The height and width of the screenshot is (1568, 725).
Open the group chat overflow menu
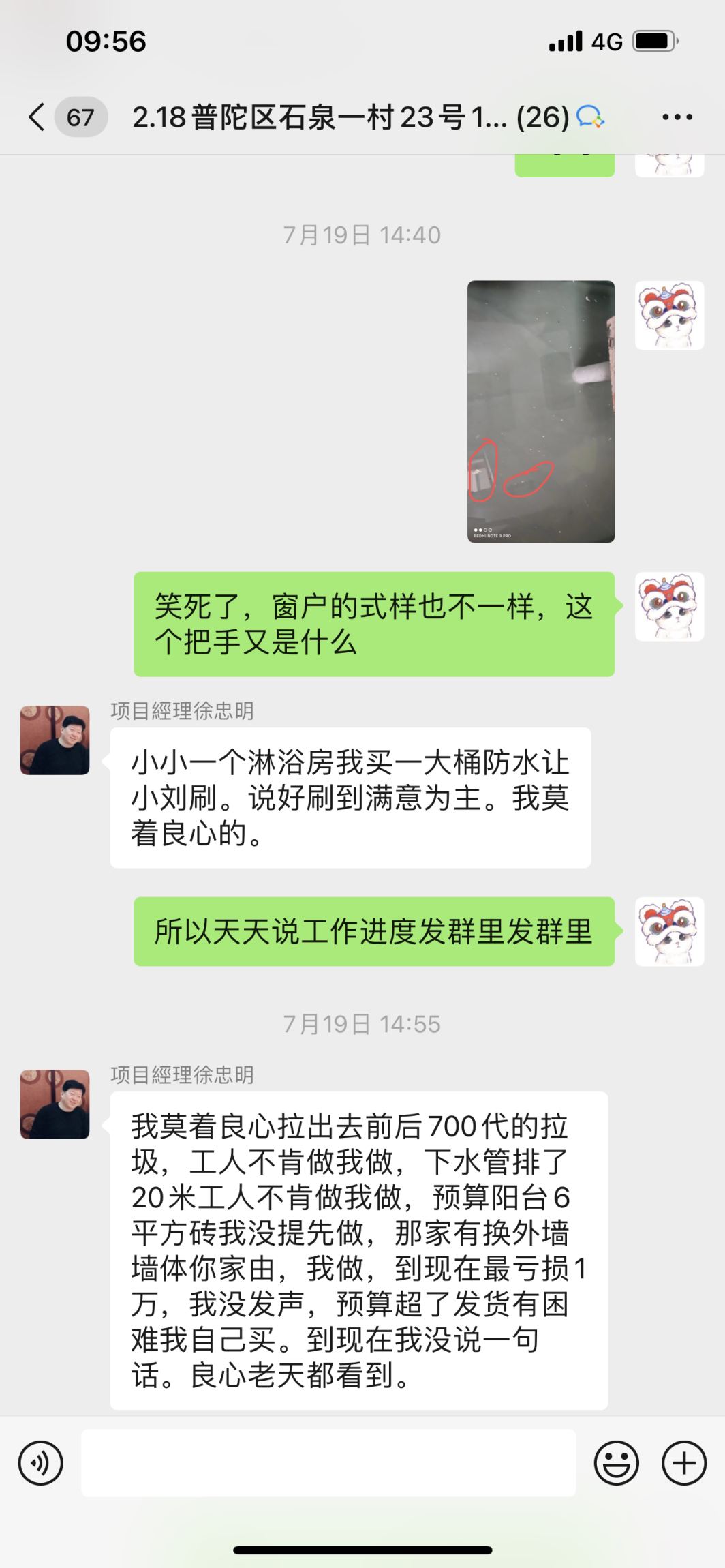tap(677, 117)
